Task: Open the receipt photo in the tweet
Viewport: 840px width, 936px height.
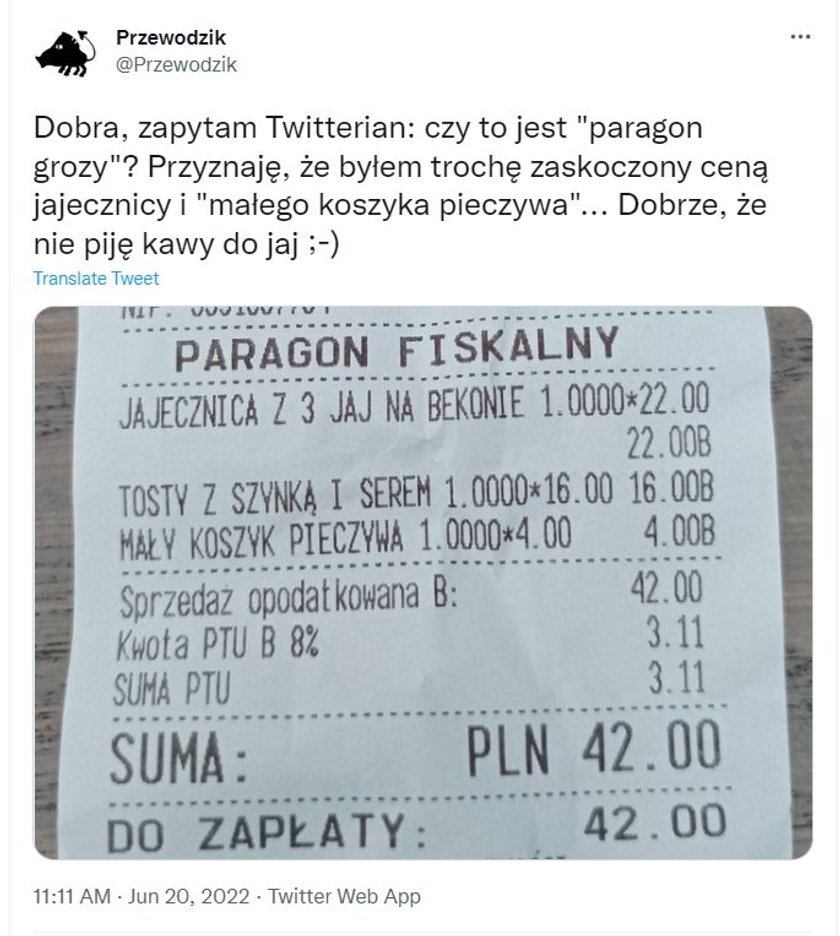Action: pyautogui.click(x=423, y=582)
